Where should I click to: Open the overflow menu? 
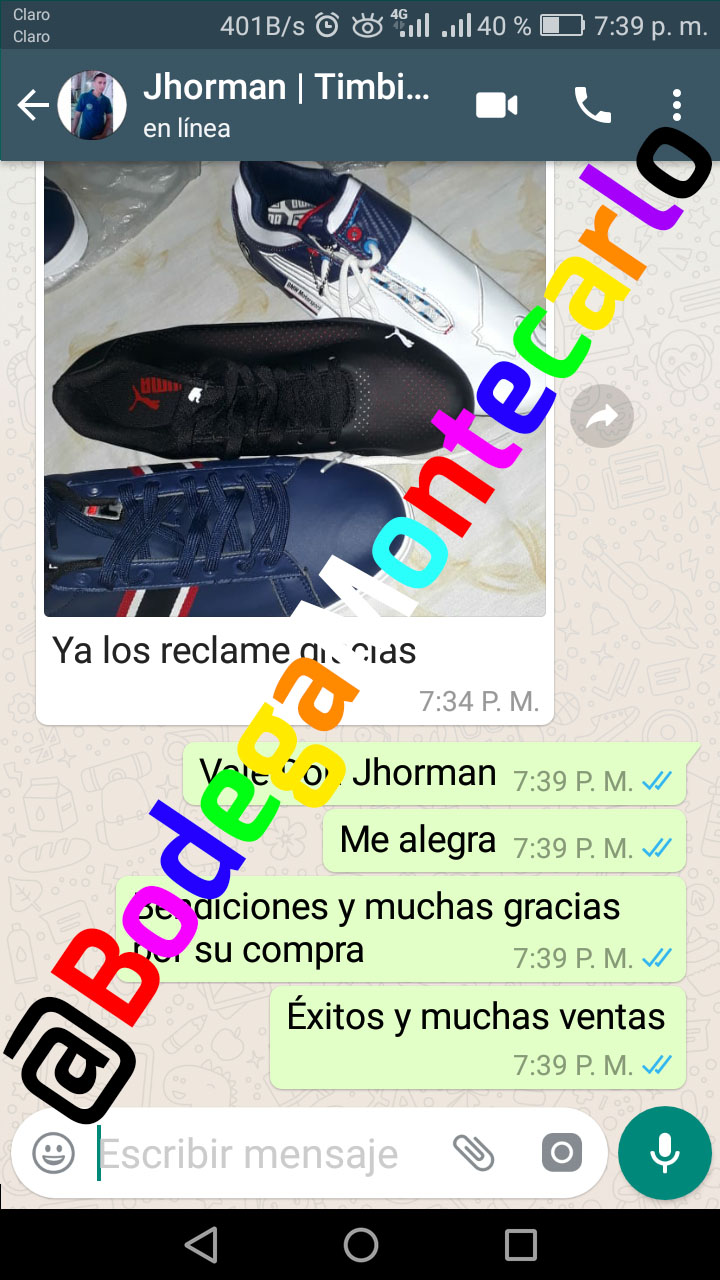(677, 105)
